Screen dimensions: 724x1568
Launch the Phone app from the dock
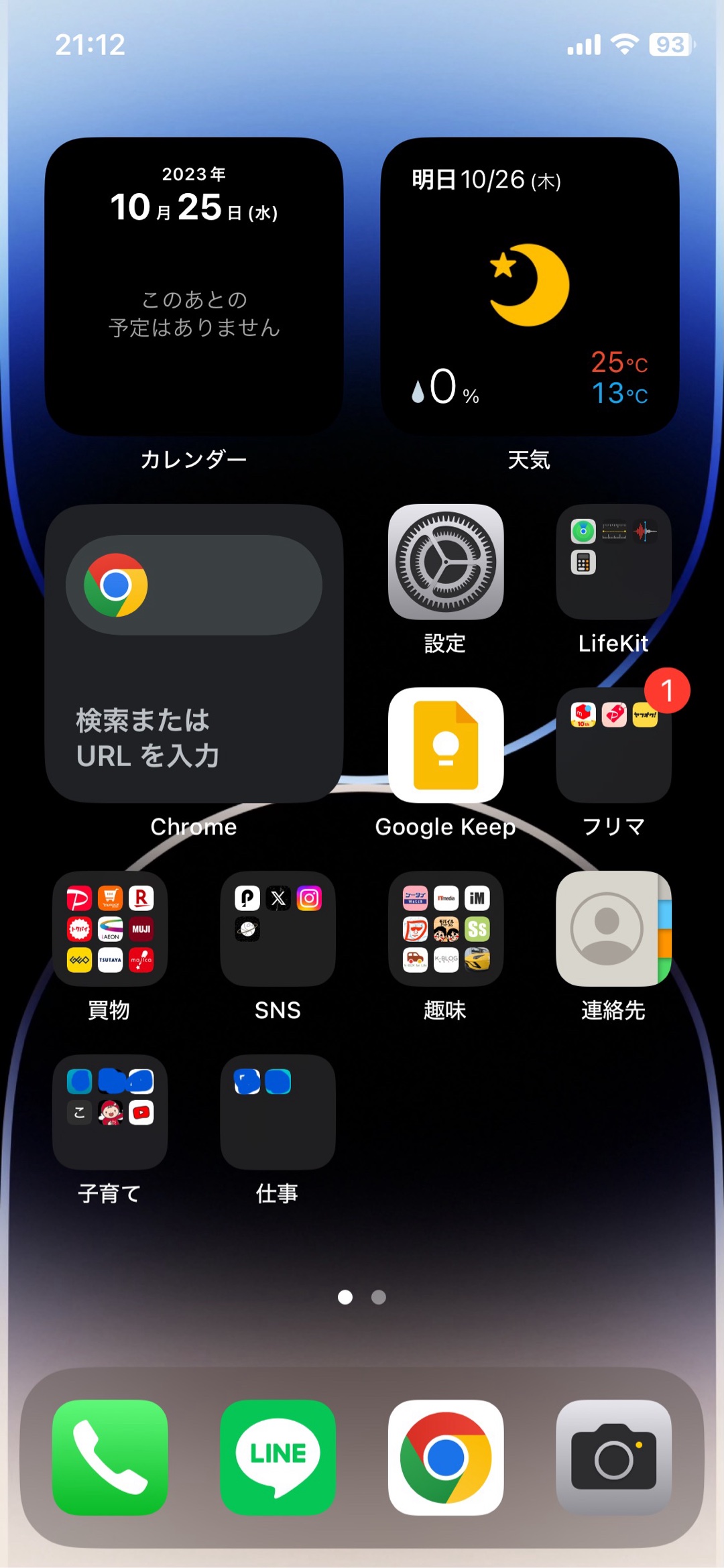pyautogui.click(x=110, y=1457)
